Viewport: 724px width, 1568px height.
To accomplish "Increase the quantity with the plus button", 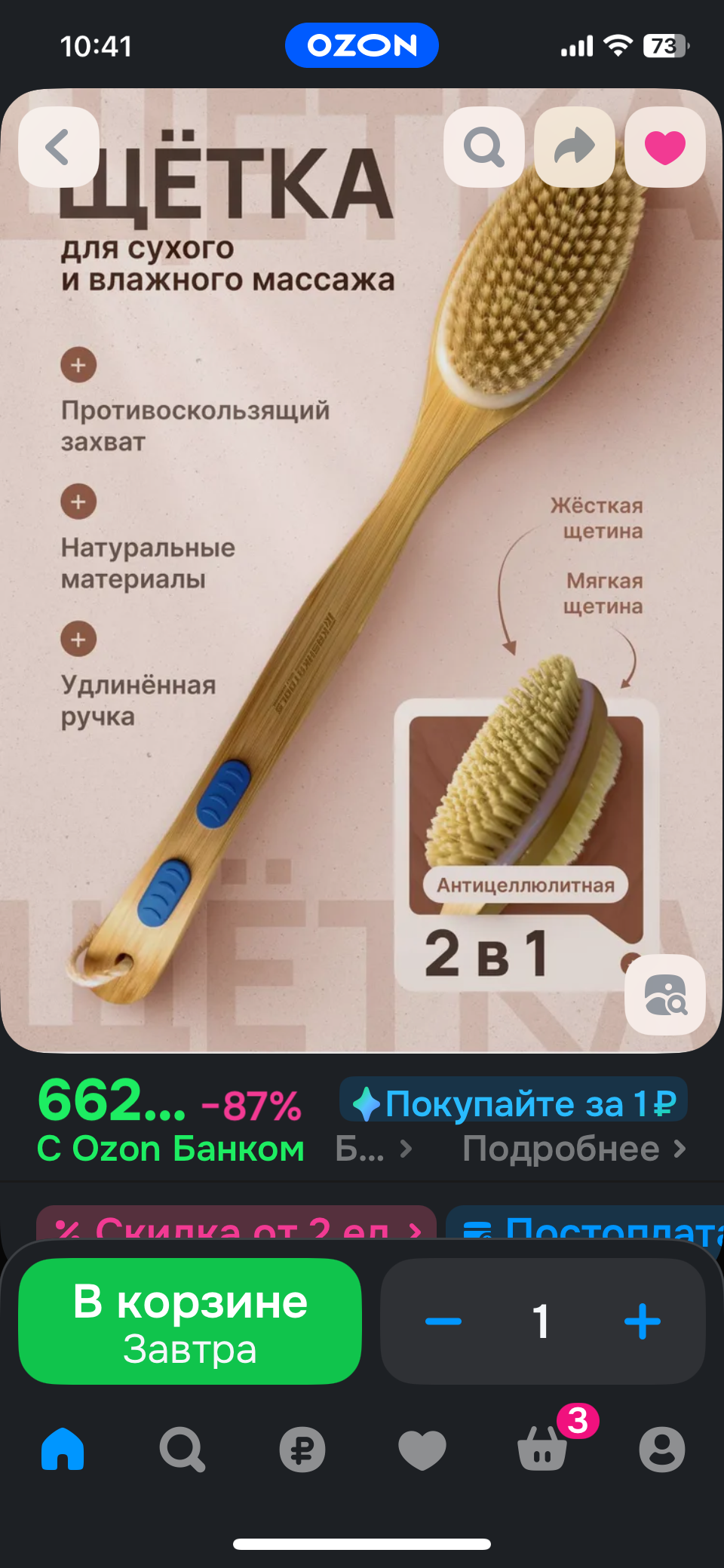I will point(643,1321).
